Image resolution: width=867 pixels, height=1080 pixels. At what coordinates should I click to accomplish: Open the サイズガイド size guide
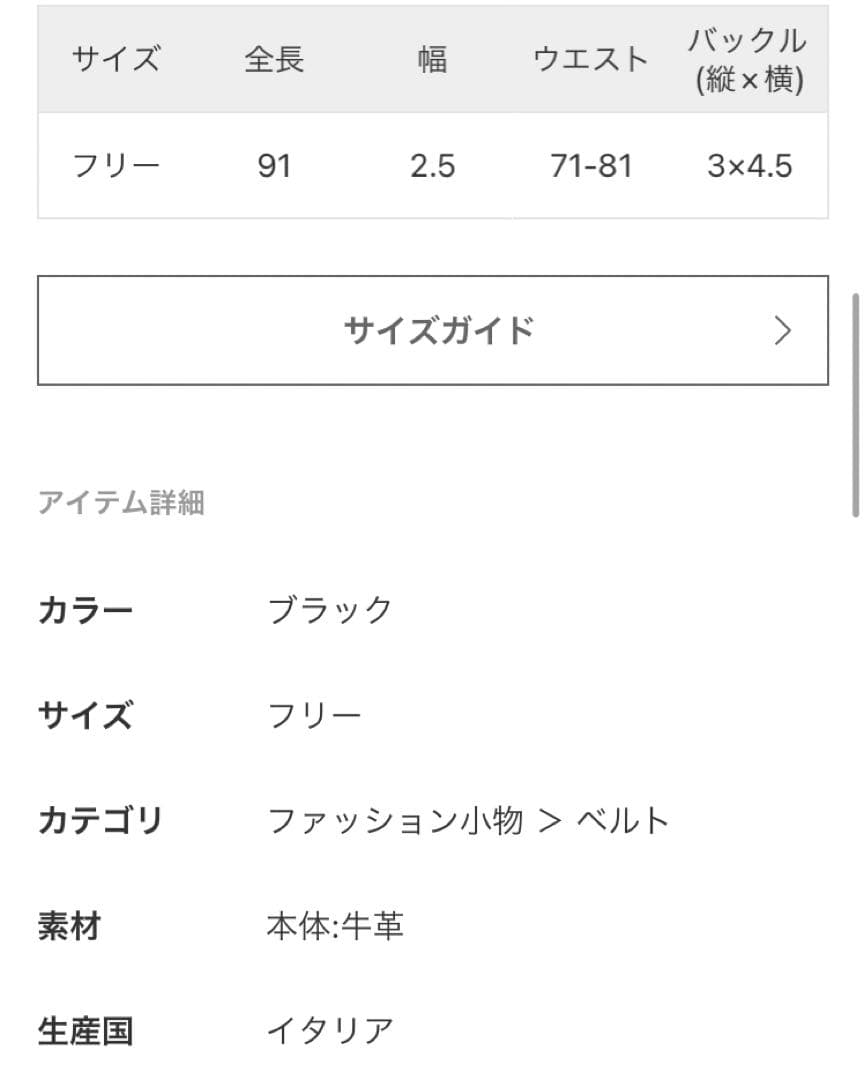[x=433, y=329]
